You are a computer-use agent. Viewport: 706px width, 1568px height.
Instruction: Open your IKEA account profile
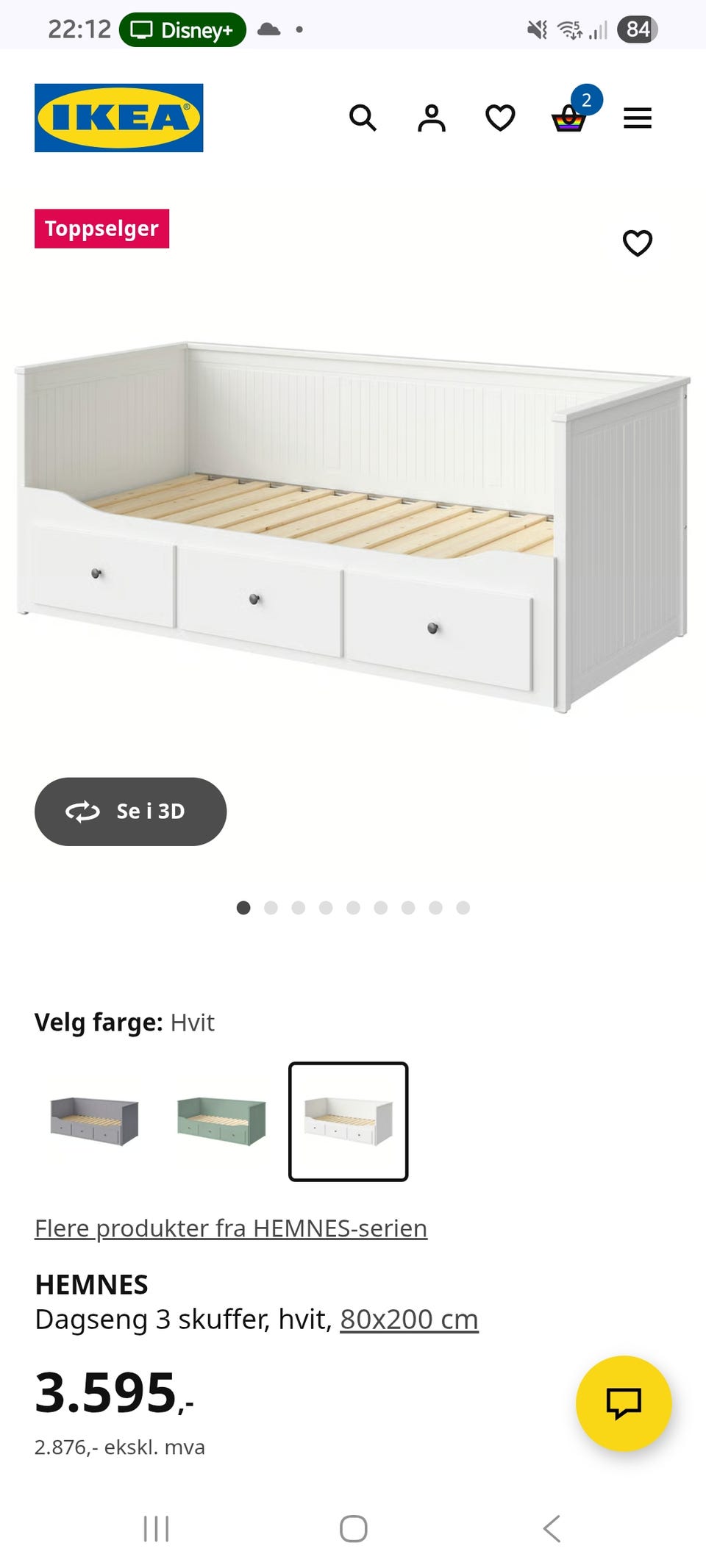pyautogui.click(x=432, y=118)
